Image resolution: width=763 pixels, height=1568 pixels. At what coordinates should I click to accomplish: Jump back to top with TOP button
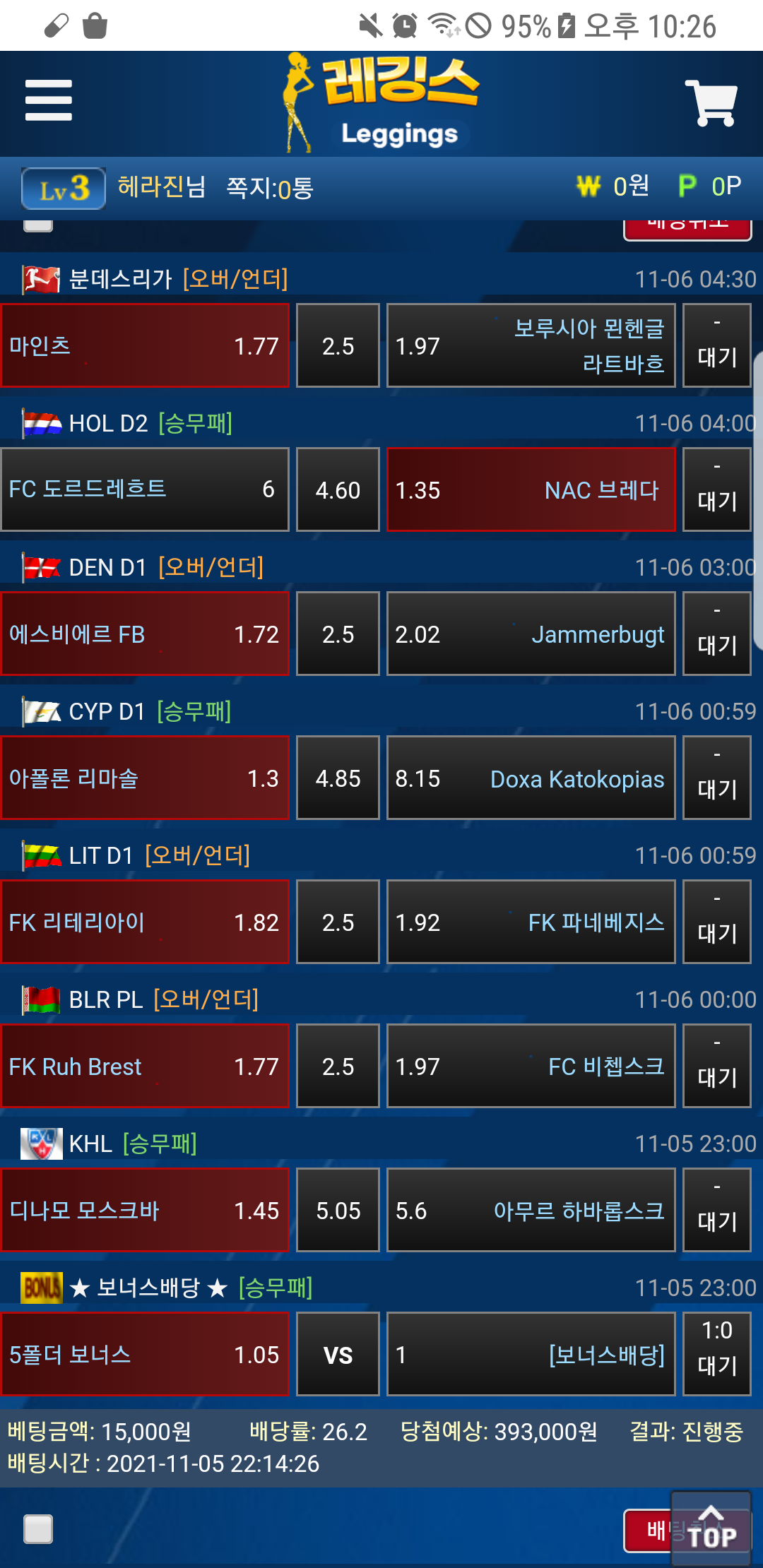pyautogui.click(x=711, y=1524)
